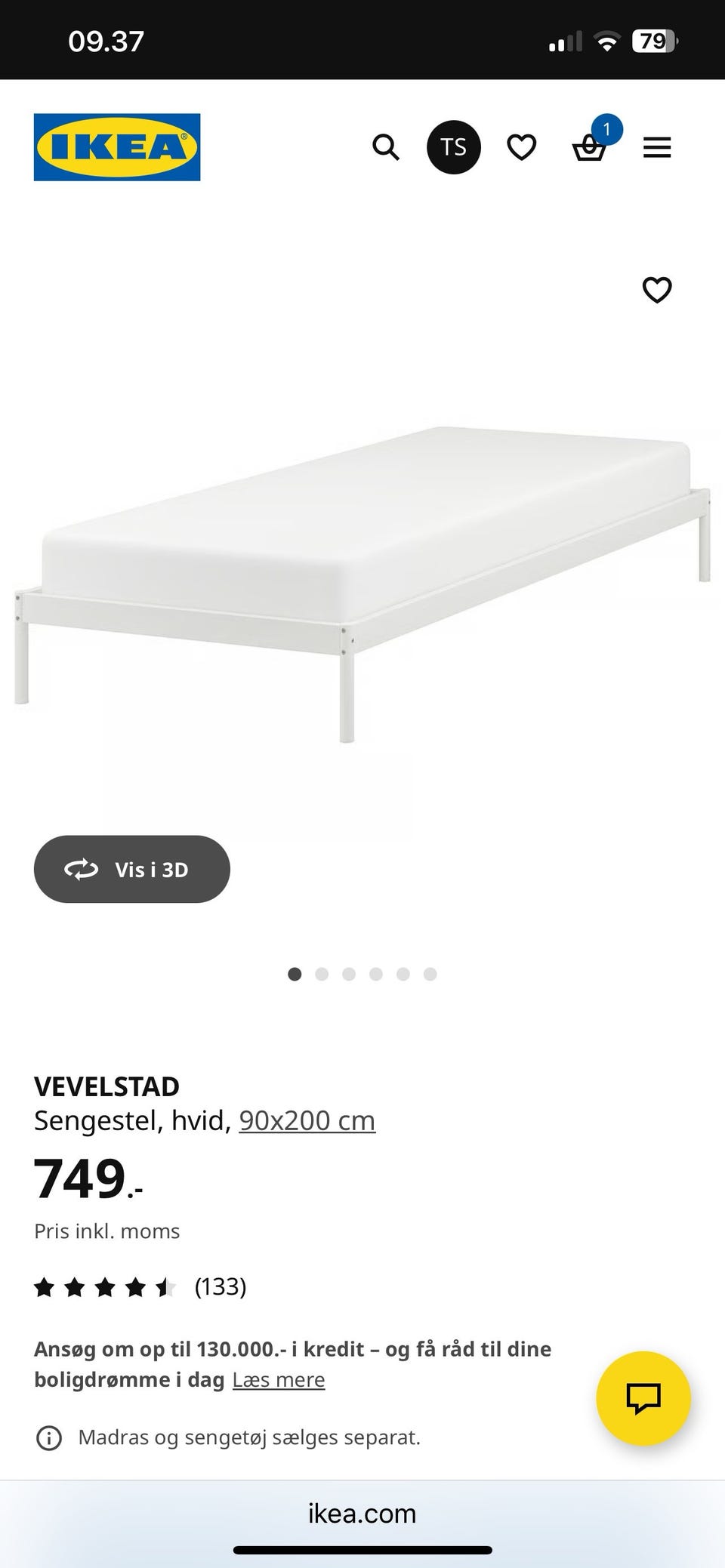The image size is (725, 1568).
Task: Select the 90x200 cm size link
Action: (307, 1120)
